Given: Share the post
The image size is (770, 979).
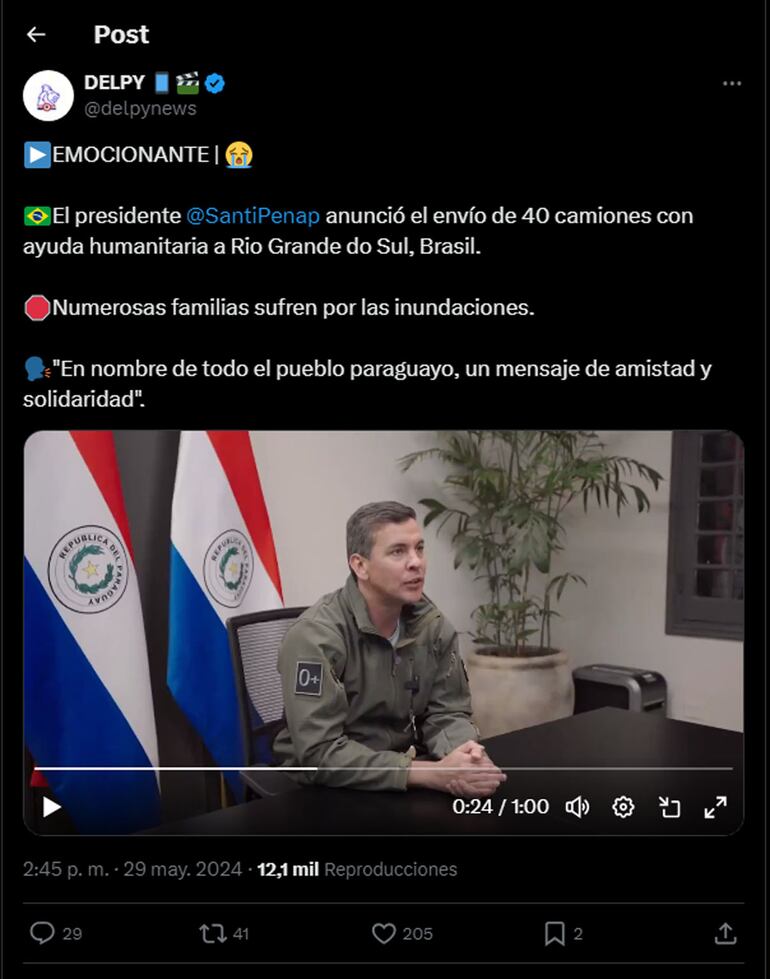Looking at the screenshot, I should (725, 933).
